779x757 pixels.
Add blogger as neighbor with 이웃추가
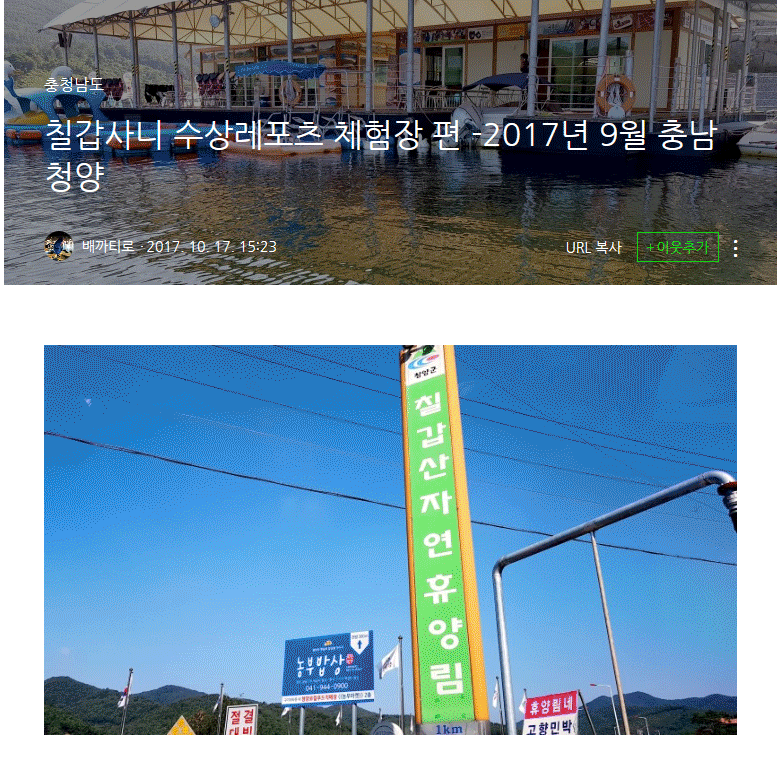coord(677,247)
